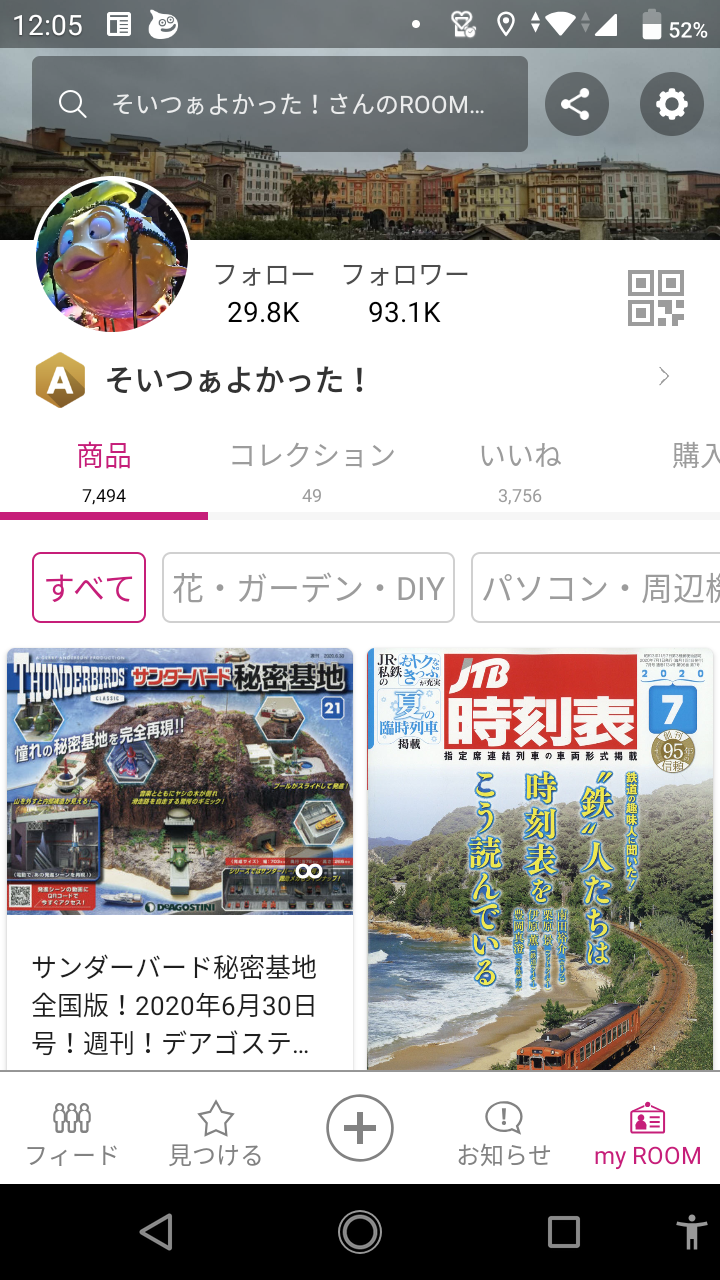Viewport: 720px width, 1280px height.
Task: Select the 商品 tab
Action: coord(104,472)
